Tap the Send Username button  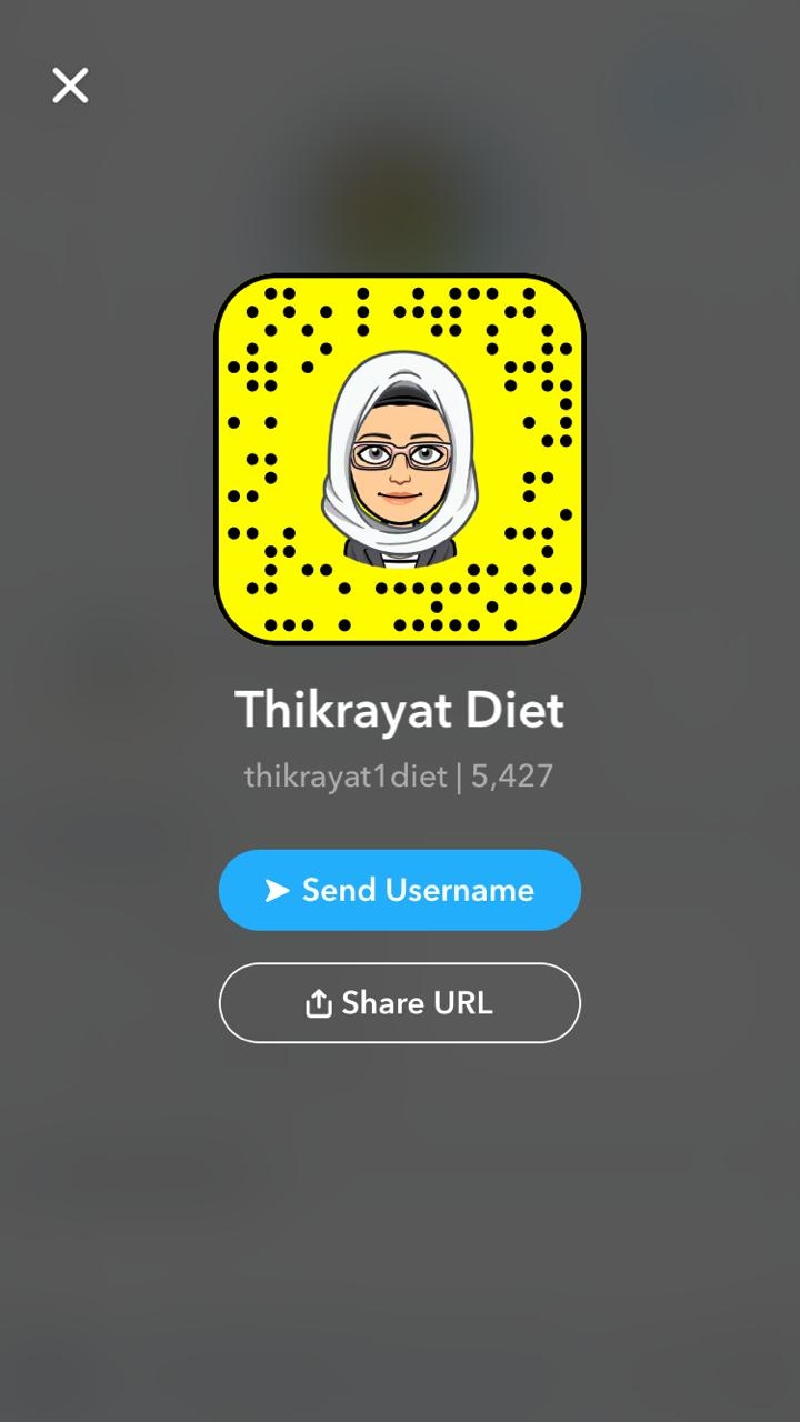[399, 890]
